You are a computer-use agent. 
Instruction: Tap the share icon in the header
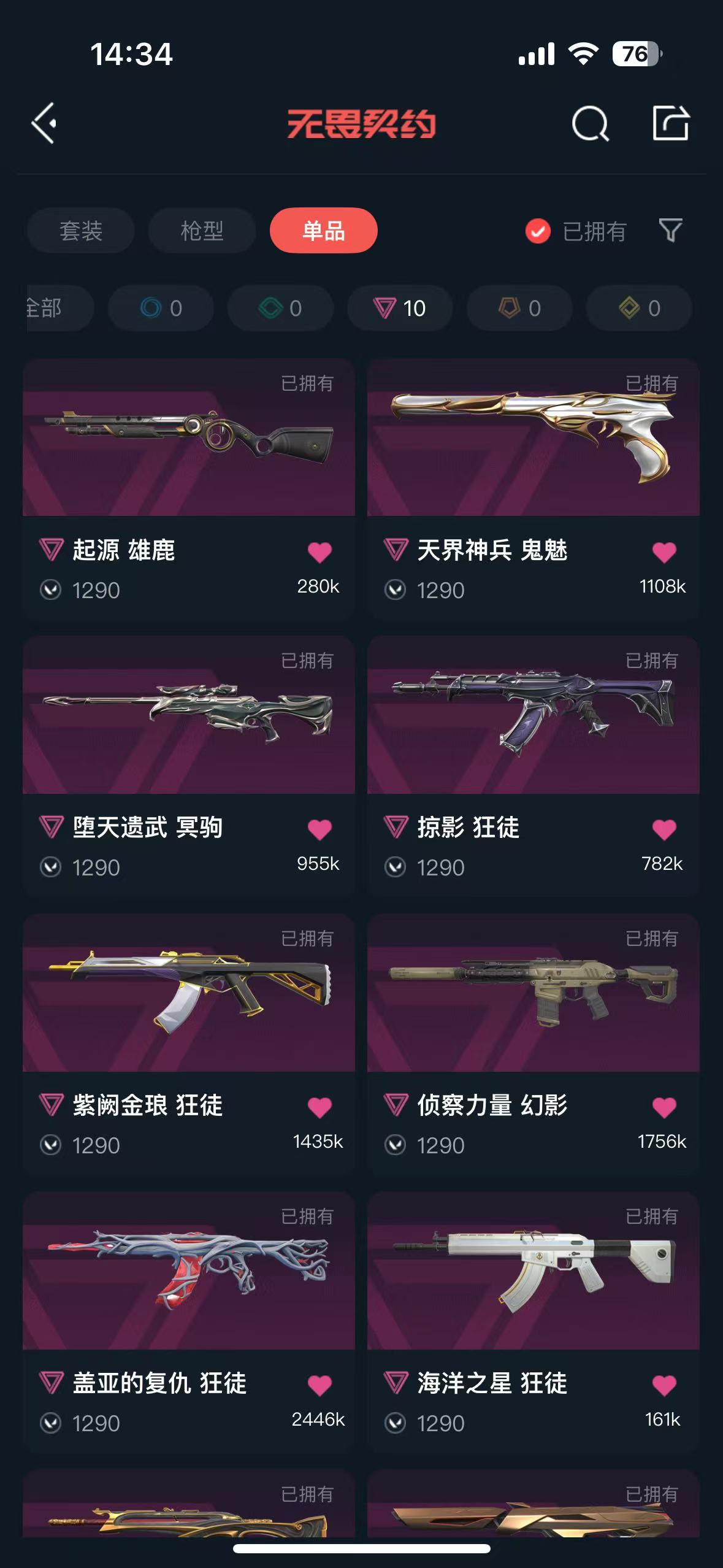pos(670,123)
